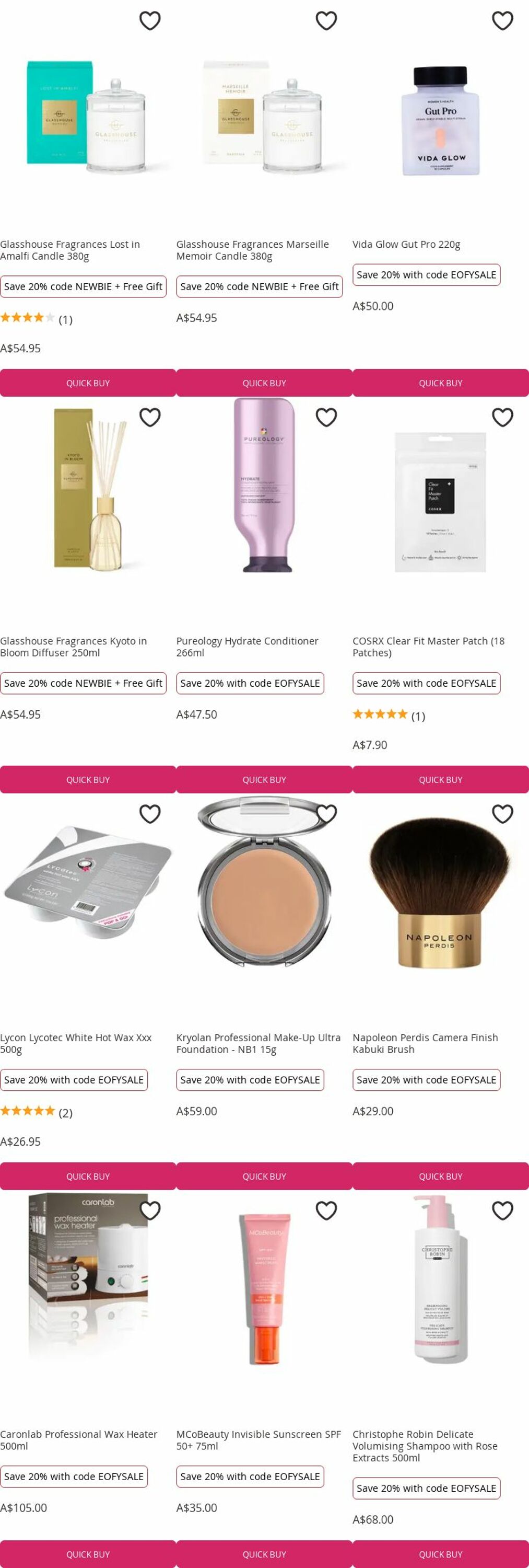Heart the MCoBeauty Invisible Sunscreen

coord(326,1210)
